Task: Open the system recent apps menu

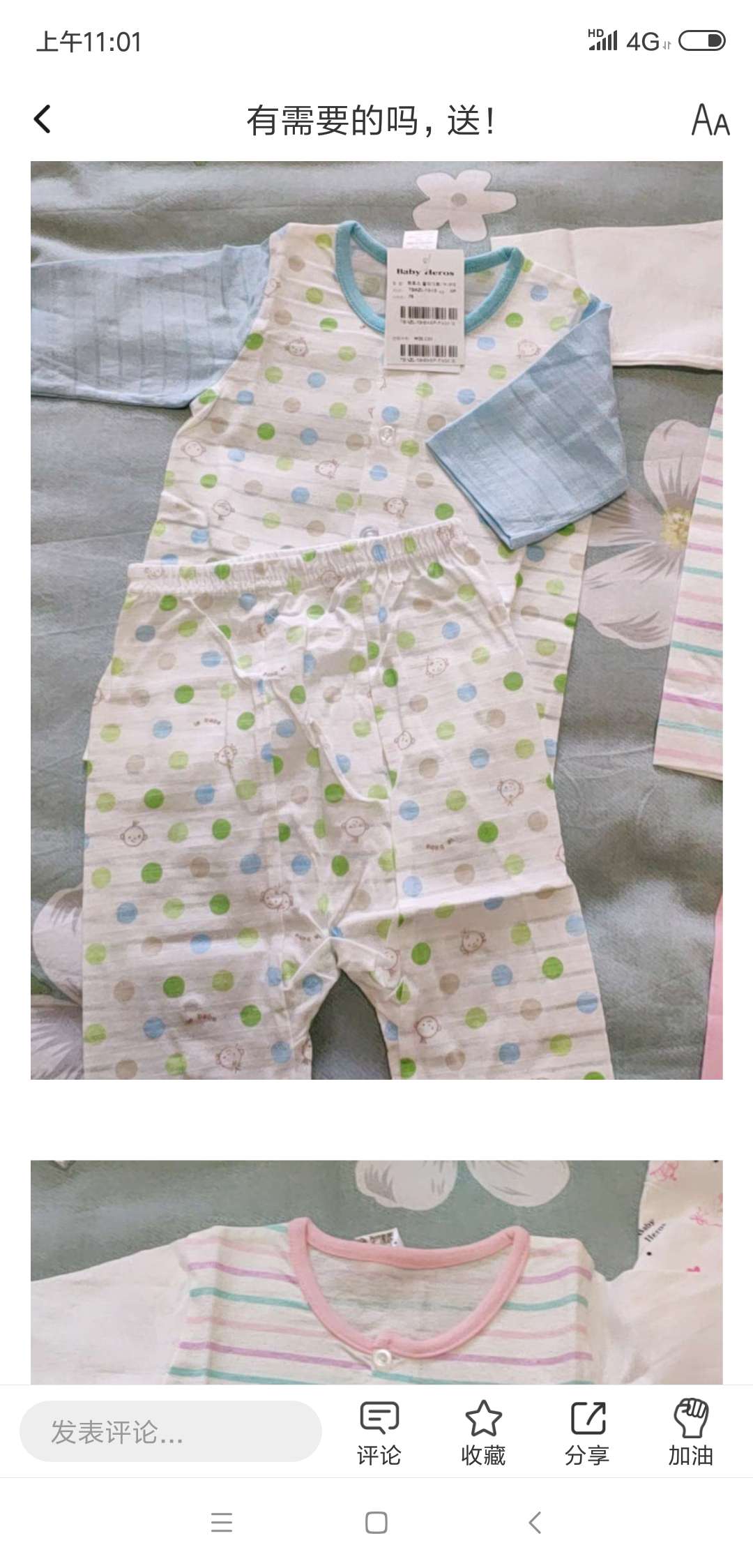Action: 221,1522
